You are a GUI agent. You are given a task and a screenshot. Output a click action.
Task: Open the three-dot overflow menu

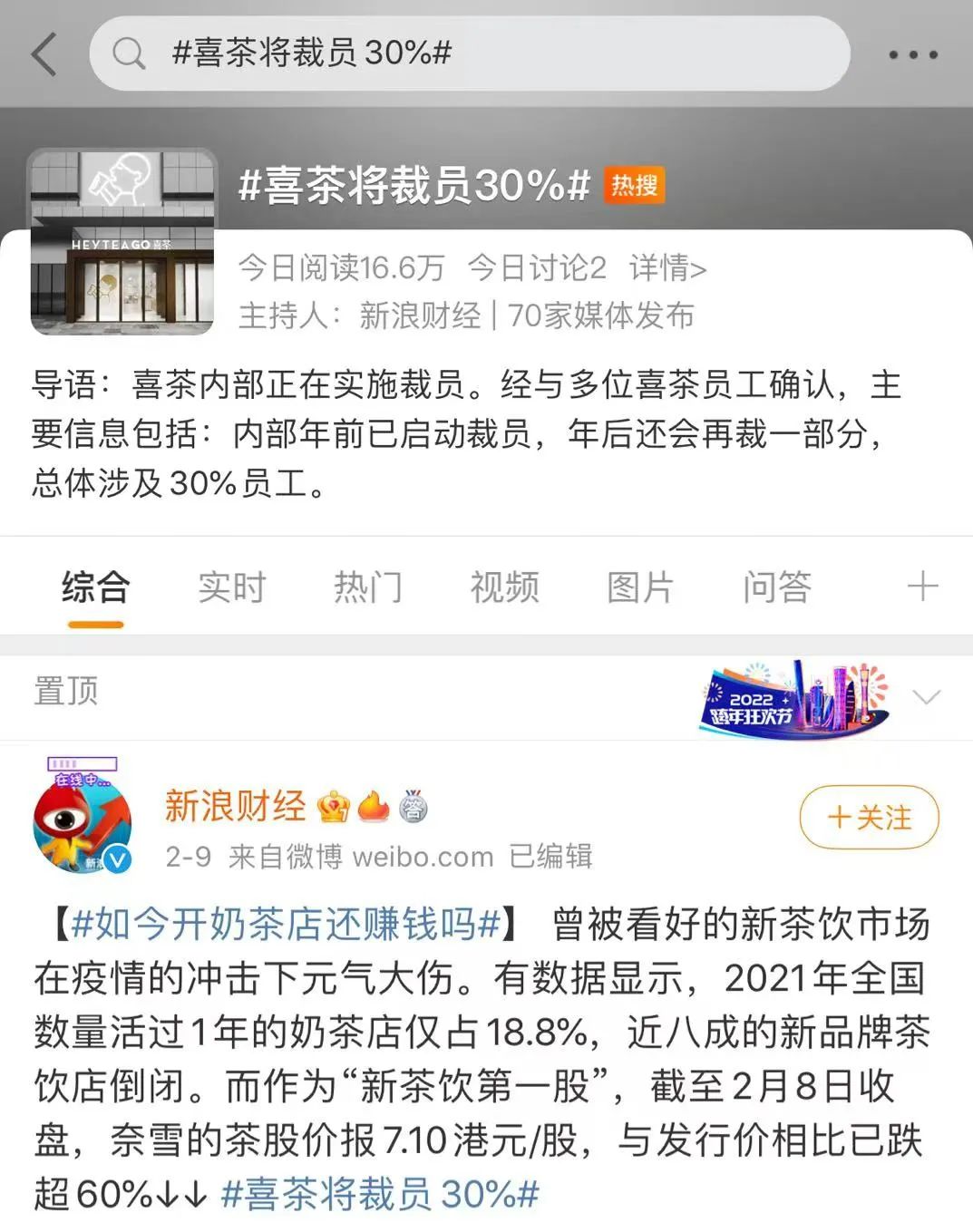click(913, 54)
